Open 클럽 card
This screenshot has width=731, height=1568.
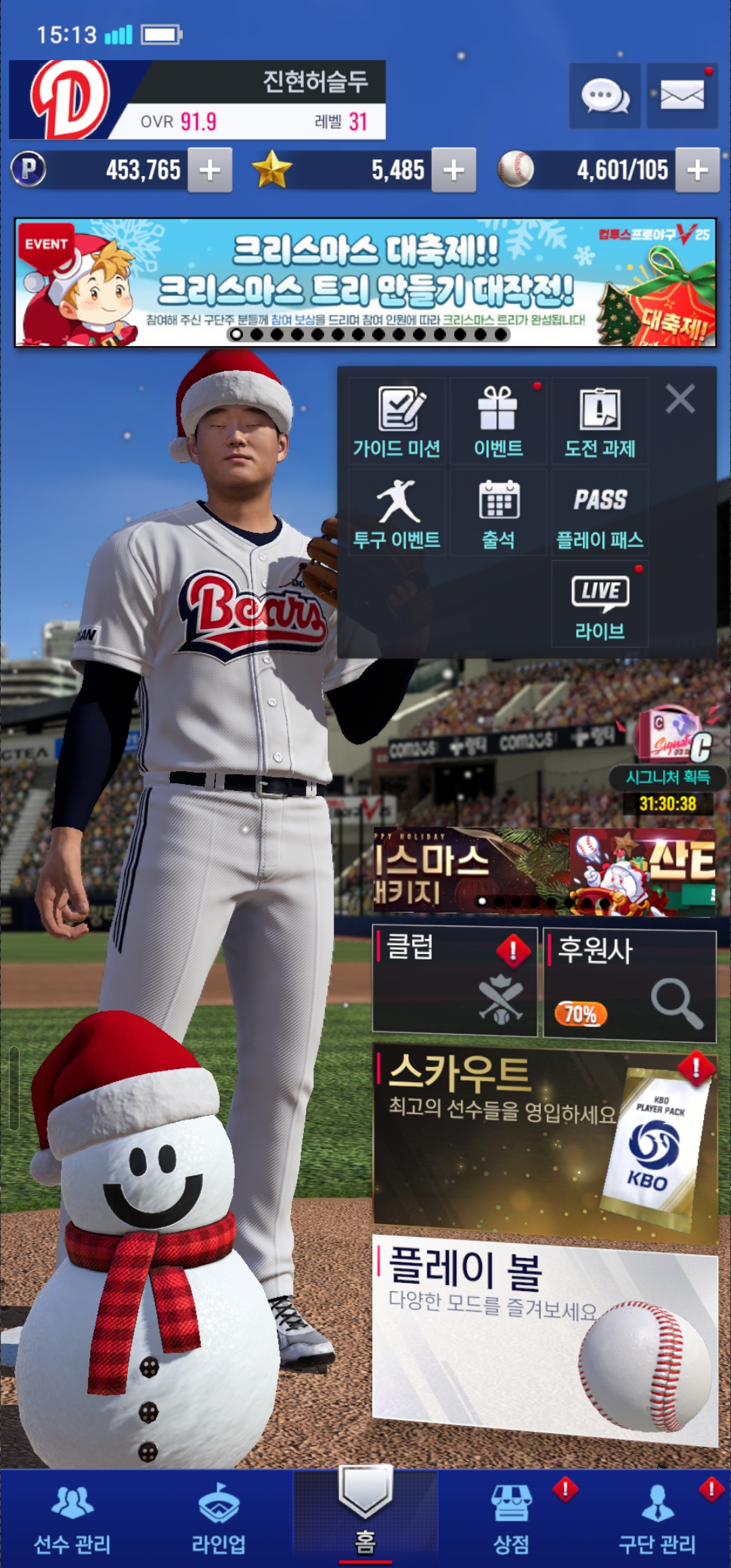click(x=455, y=981)
